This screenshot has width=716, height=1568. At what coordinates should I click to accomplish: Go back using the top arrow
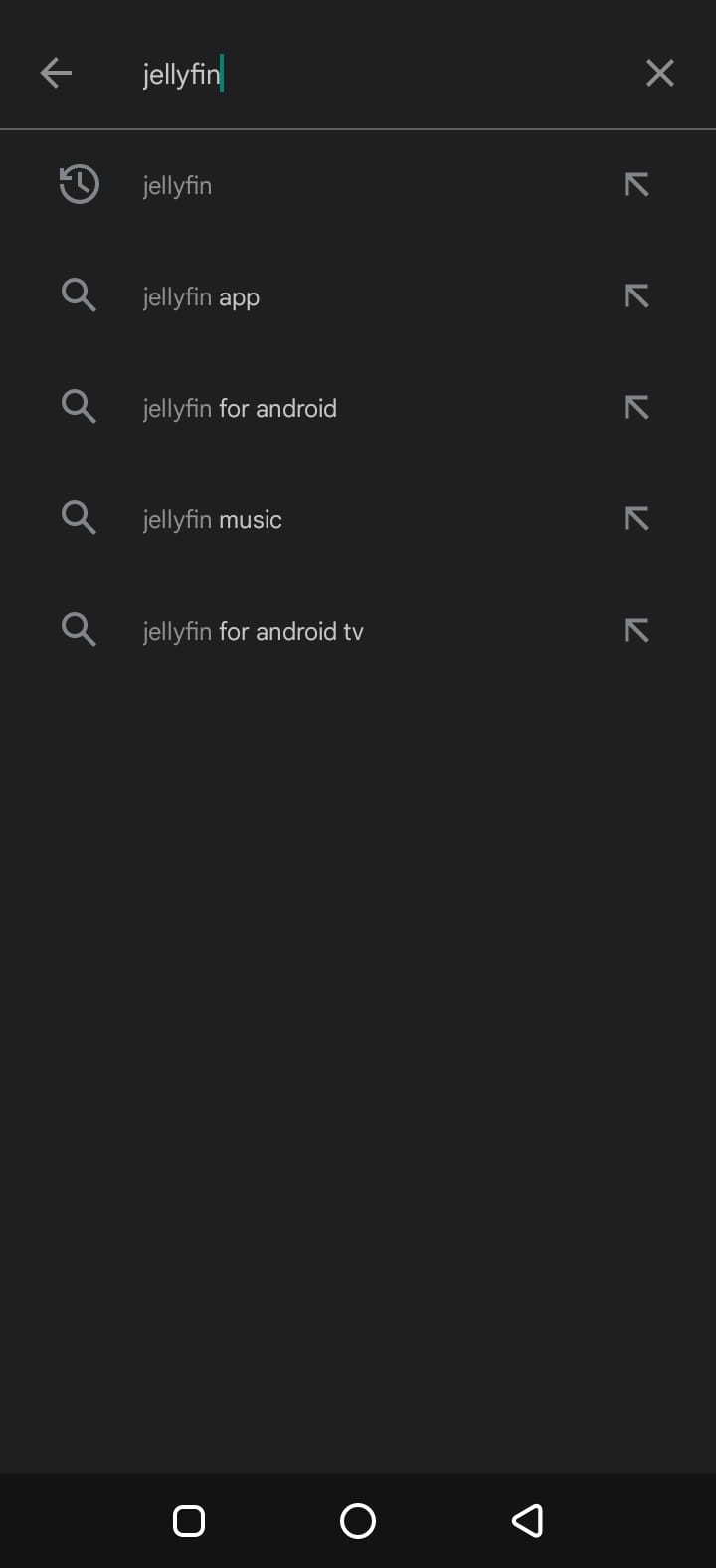[x=56, y=73]
